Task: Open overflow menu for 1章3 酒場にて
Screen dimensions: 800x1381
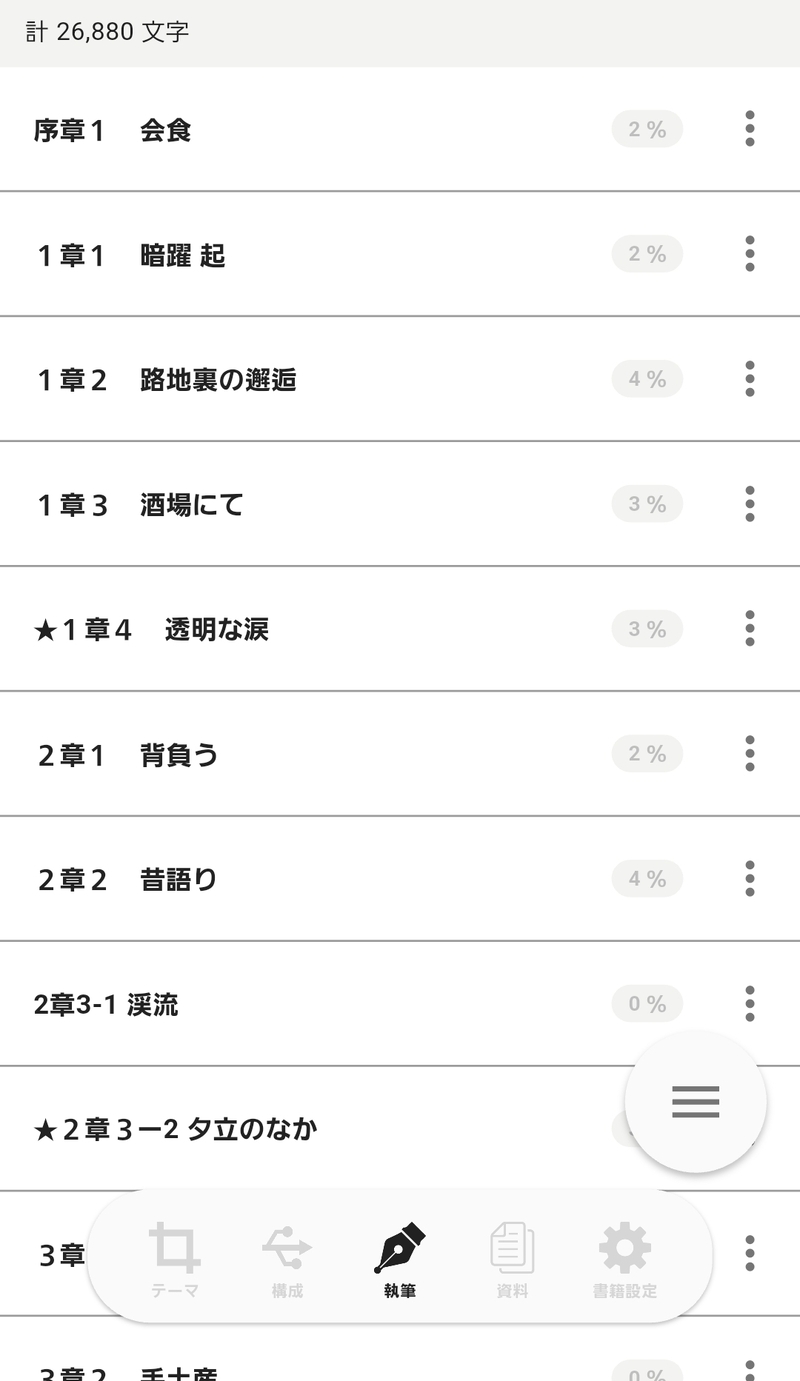Action: pyautogui.click(x=750, y=504)
